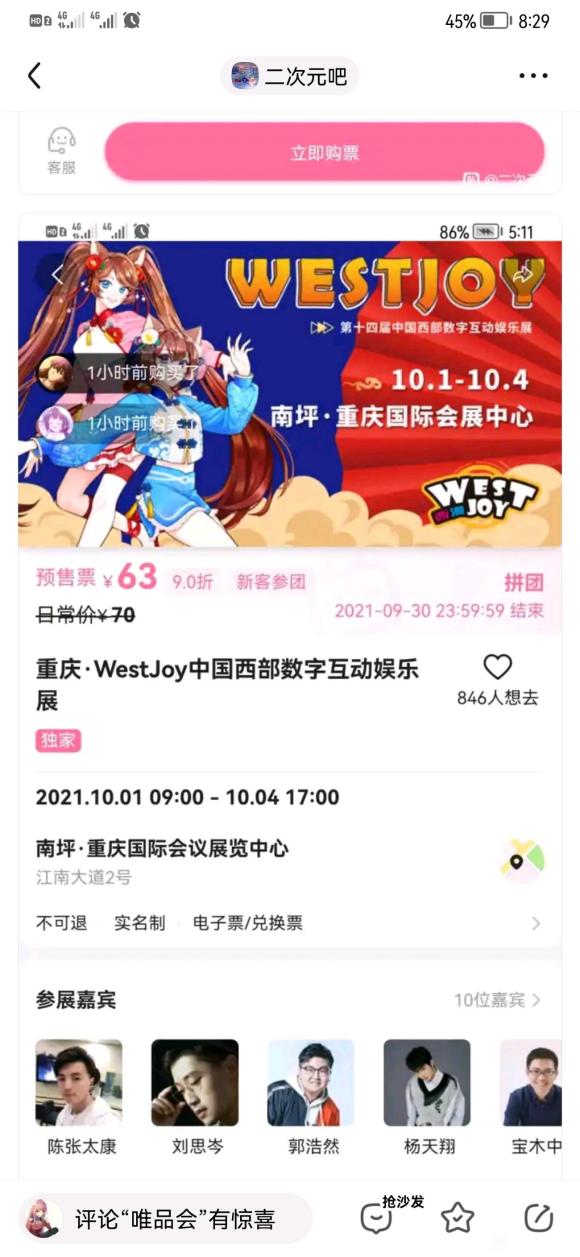This screenshot has height=1257, width=580.
Task: Tap the 评论 comment input box
Action: [166, 1219]
